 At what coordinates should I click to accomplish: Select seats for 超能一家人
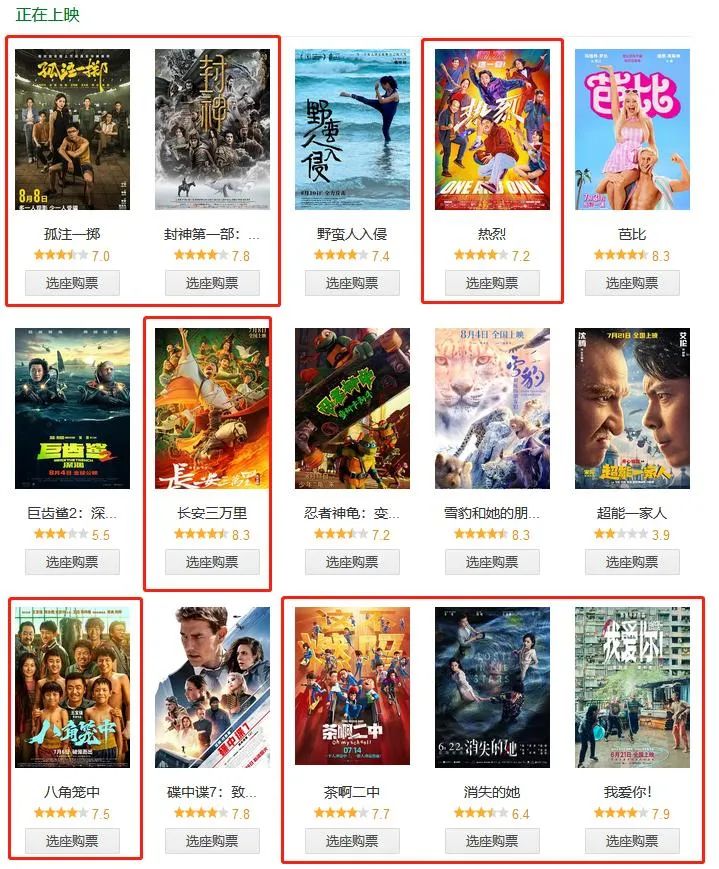pos(632,562)
